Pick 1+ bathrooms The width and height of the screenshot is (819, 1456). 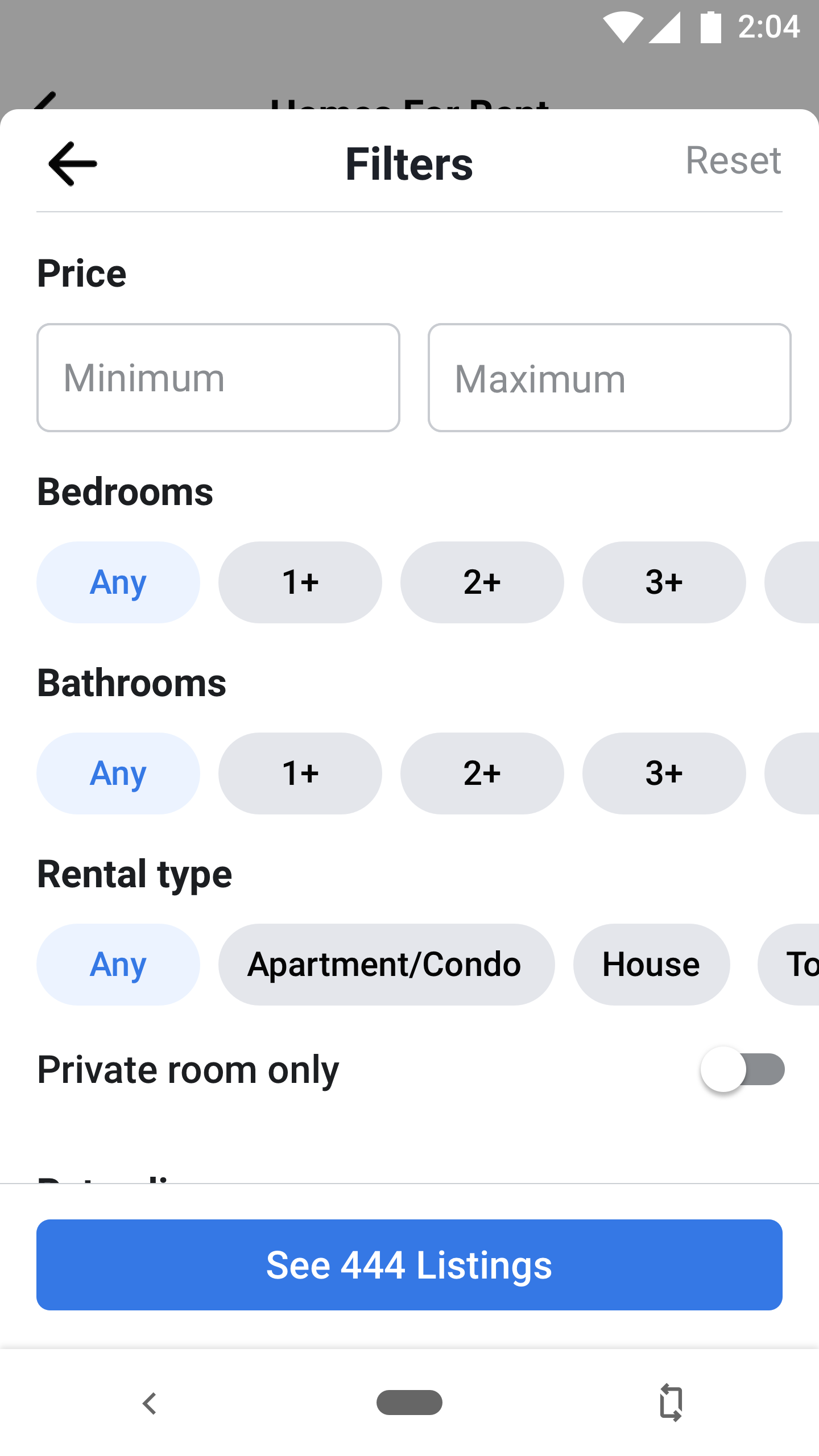coord(300,773)
